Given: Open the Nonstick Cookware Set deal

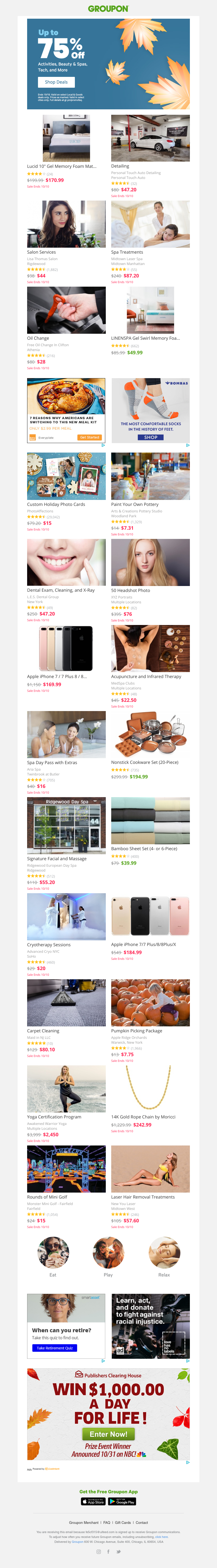Looking at the screenshot, I should pyautogui.click(x=150, y=734).
